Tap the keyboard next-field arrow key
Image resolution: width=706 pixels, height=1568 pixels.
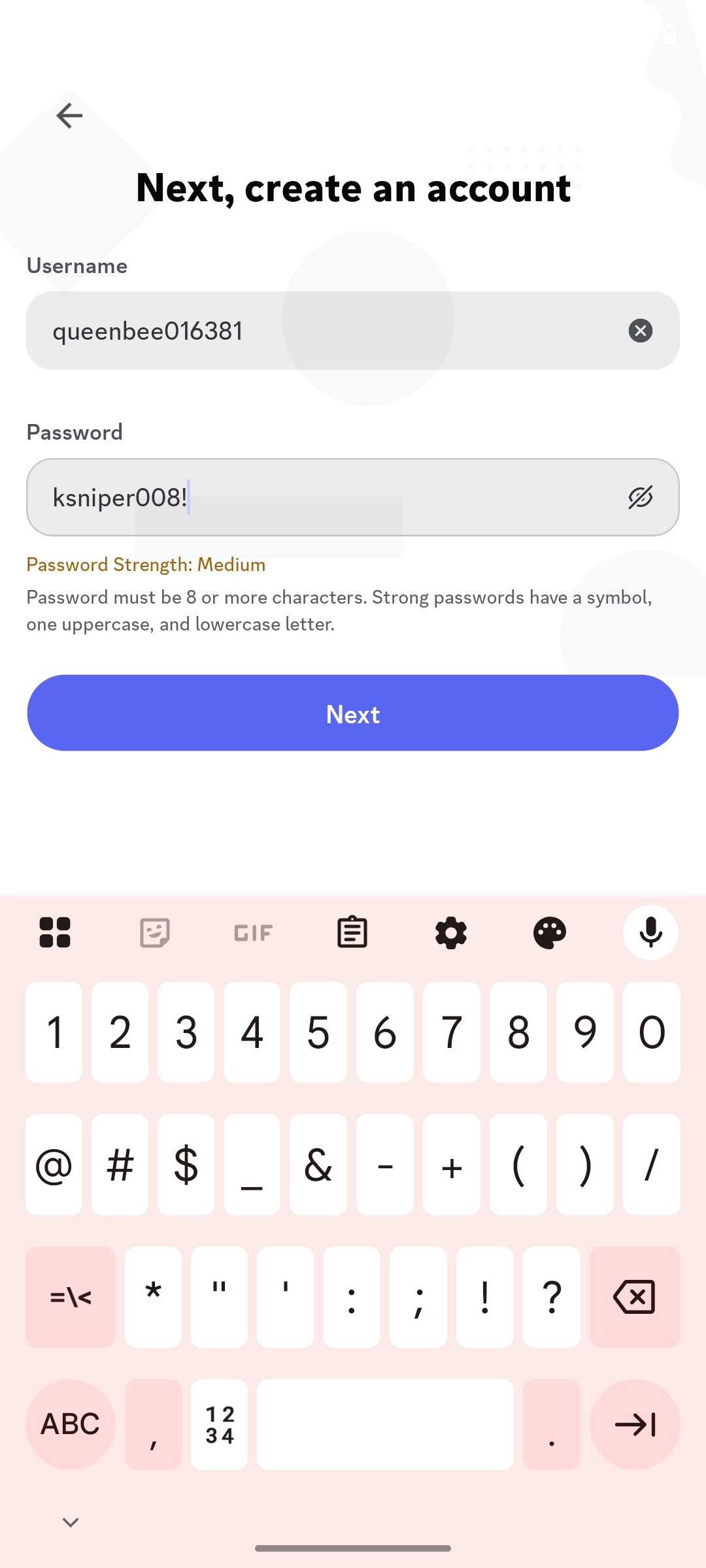635,1424
